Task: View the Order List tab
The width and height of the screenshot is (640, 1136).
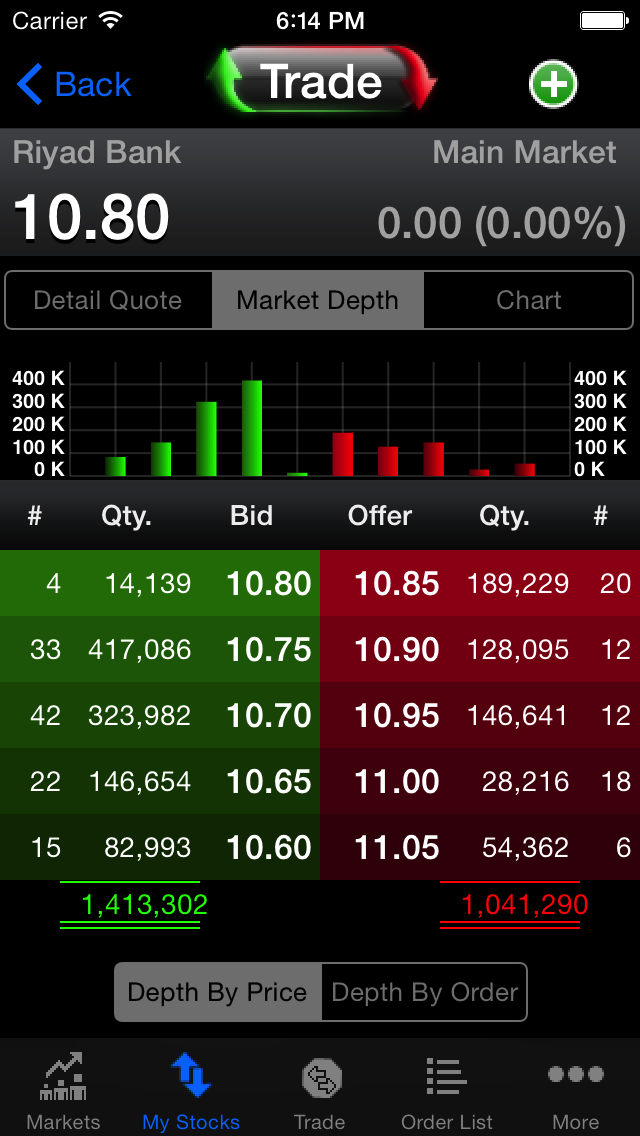Action: [x=447, y=1089]
